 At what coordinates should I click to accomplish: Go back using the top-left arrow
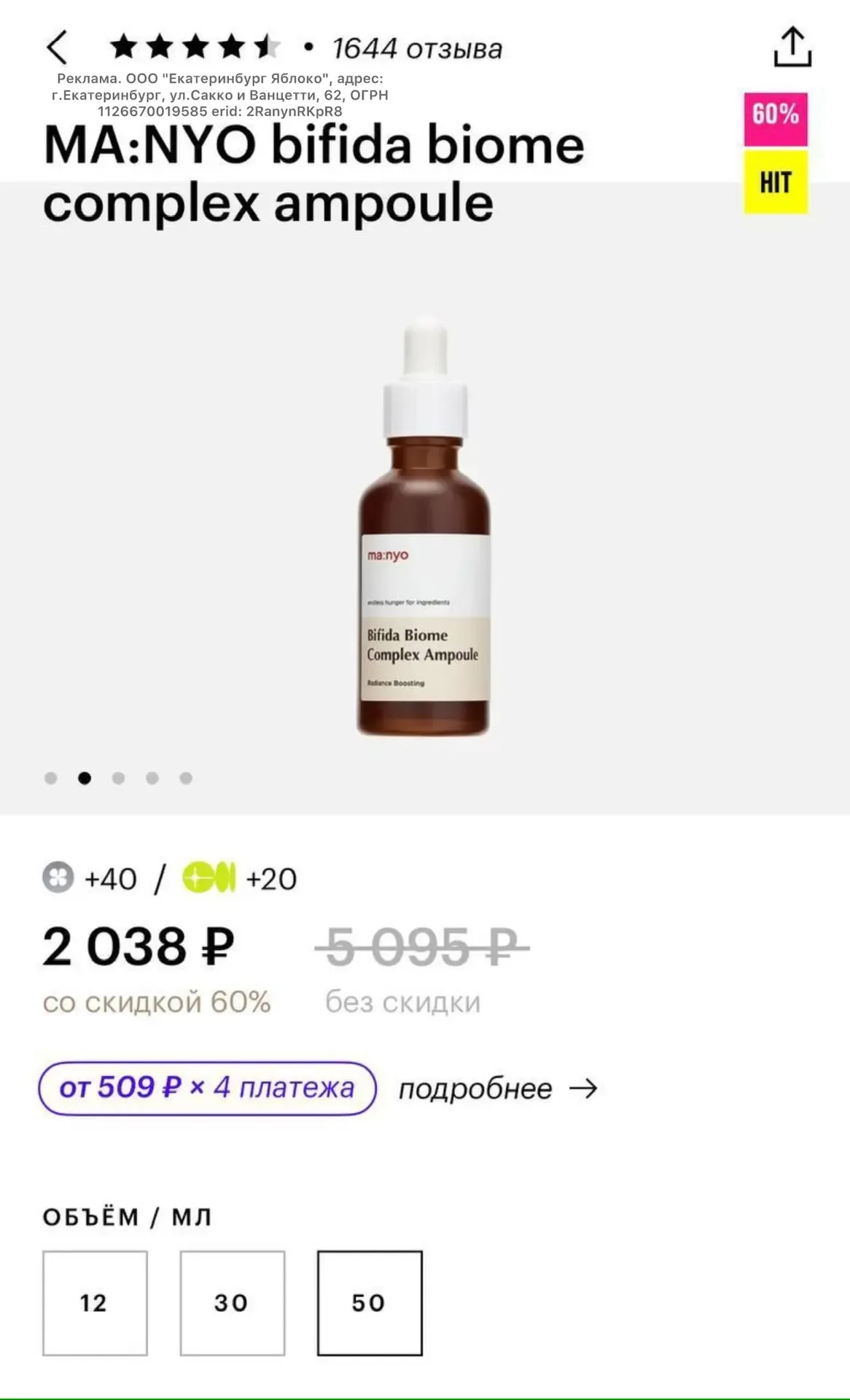(57, 48)
